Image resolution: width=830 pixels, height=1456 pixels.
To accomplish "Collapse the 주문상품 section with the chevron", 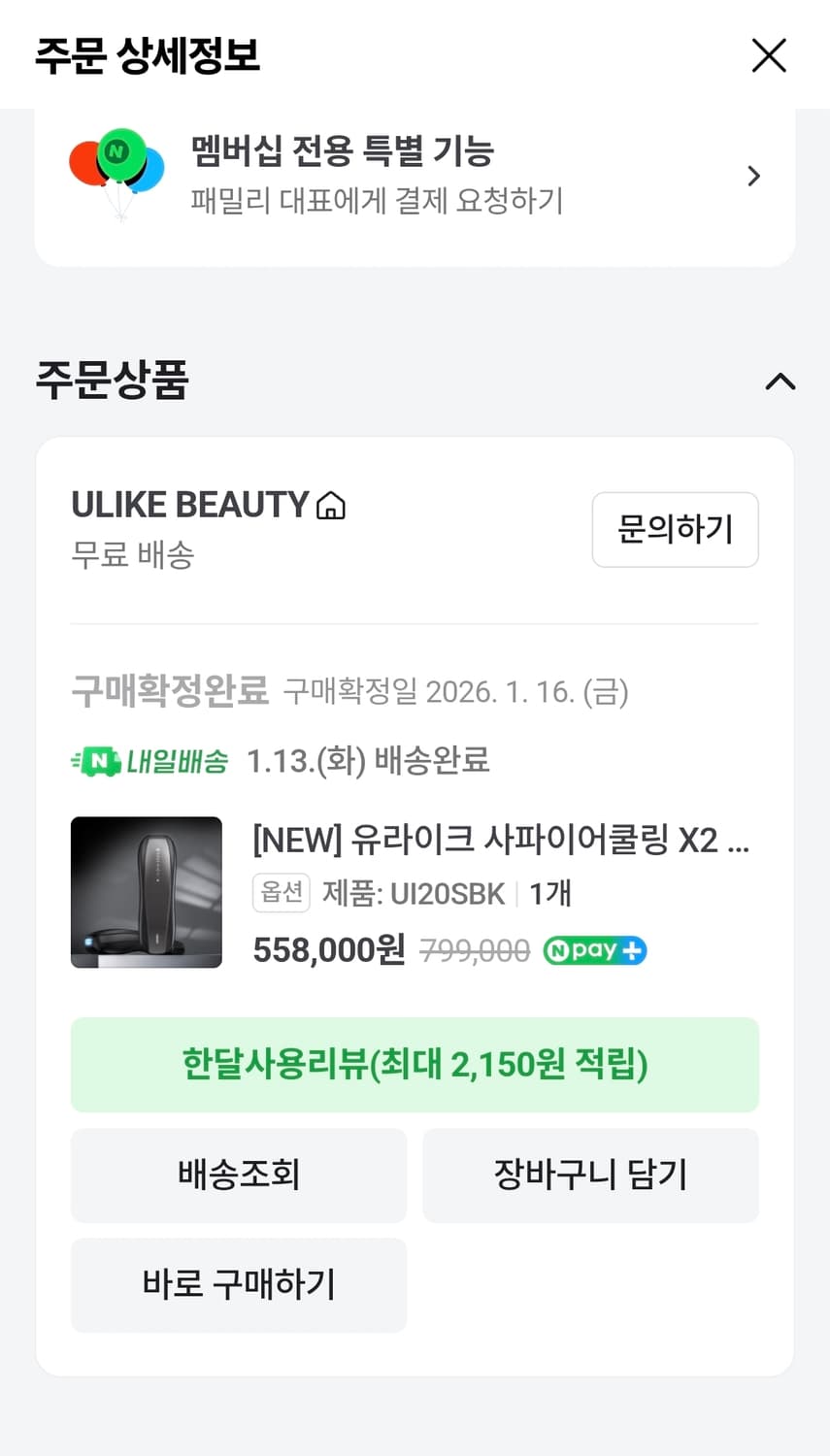I will 780,381.
